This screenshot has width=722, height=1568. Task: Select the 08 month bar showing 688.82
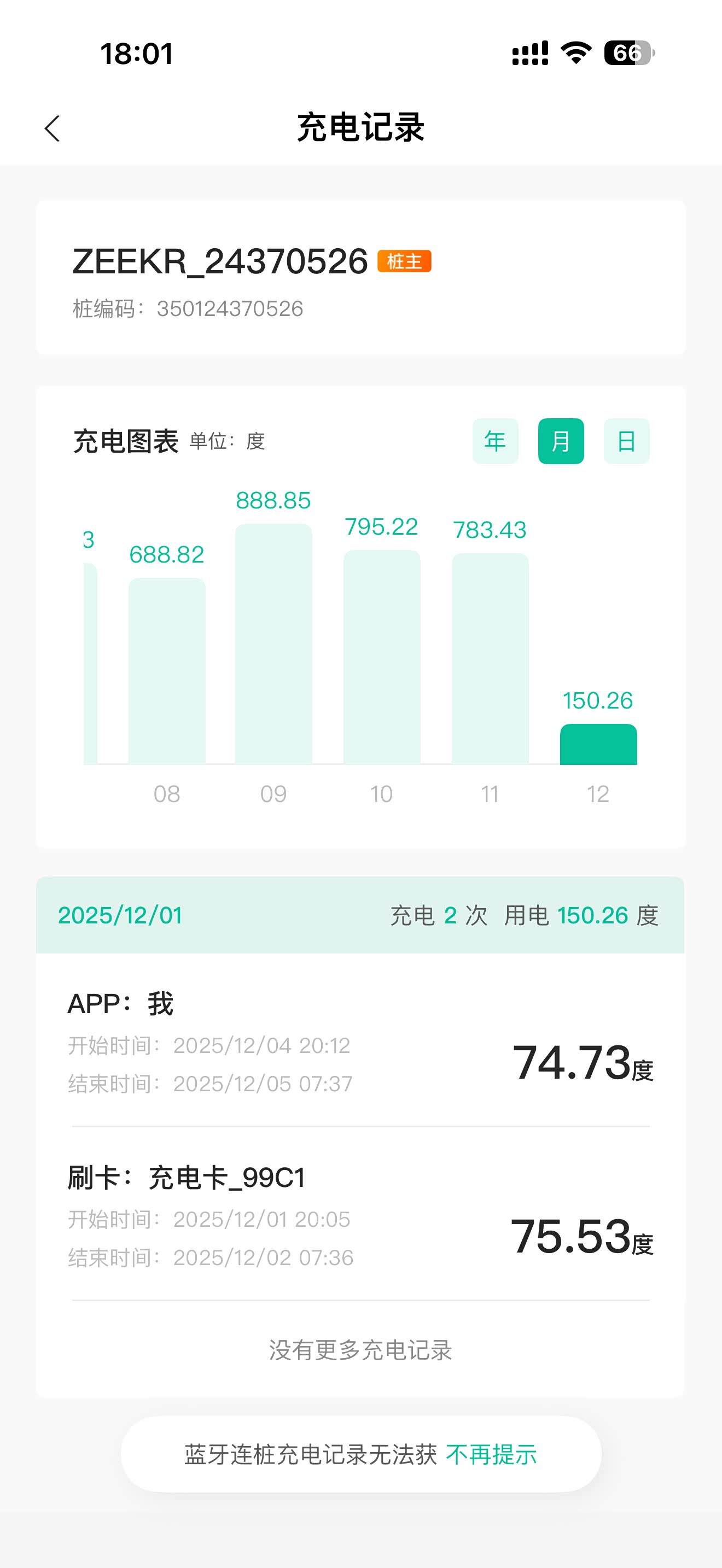click(x=167, y=671)
